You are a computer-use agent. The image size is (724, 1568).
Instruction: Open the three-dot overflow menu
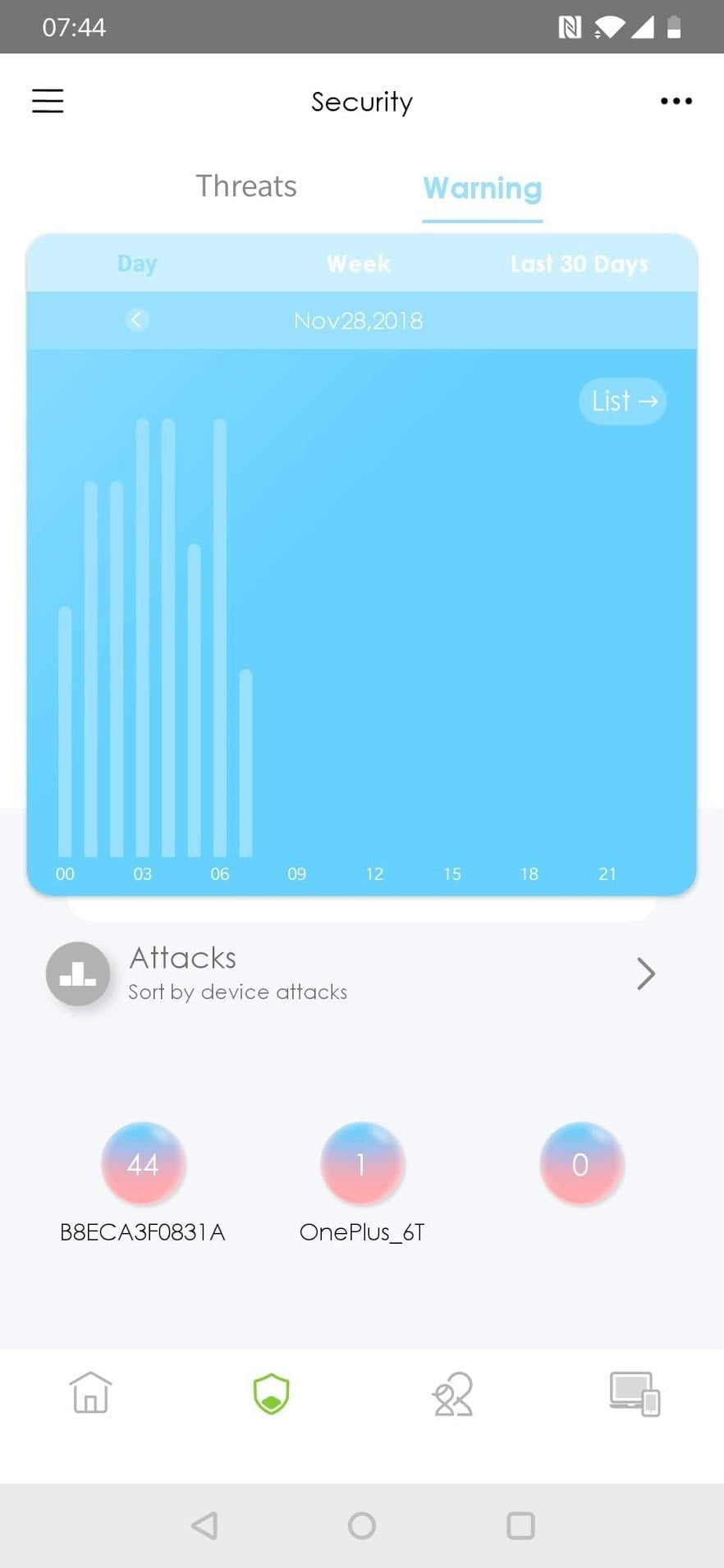click(676, 101)
